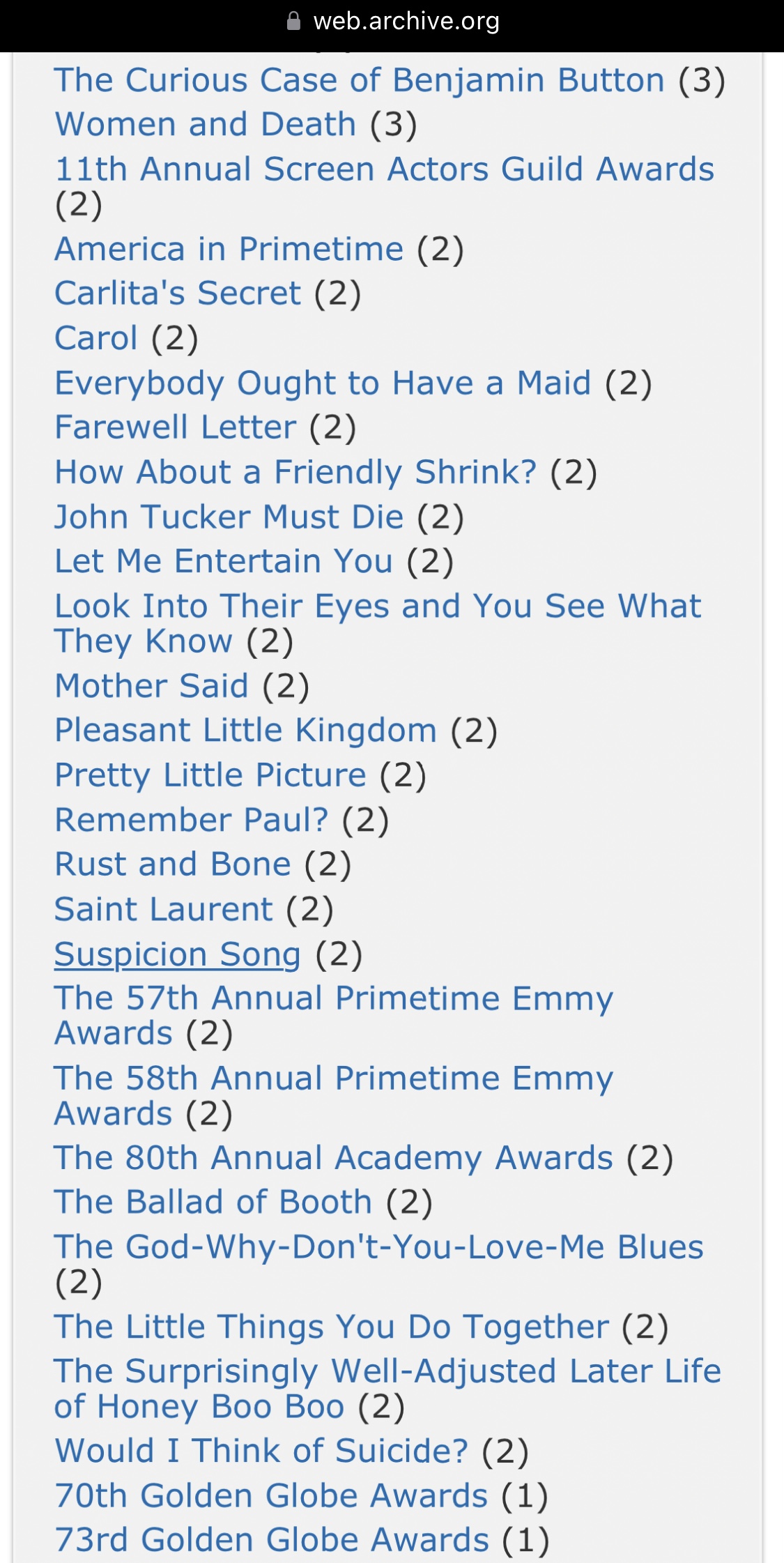The width and height of the screenshot is (784, 1563).
Task: Select the Suspicion Song link
Action: coord(176,954)
